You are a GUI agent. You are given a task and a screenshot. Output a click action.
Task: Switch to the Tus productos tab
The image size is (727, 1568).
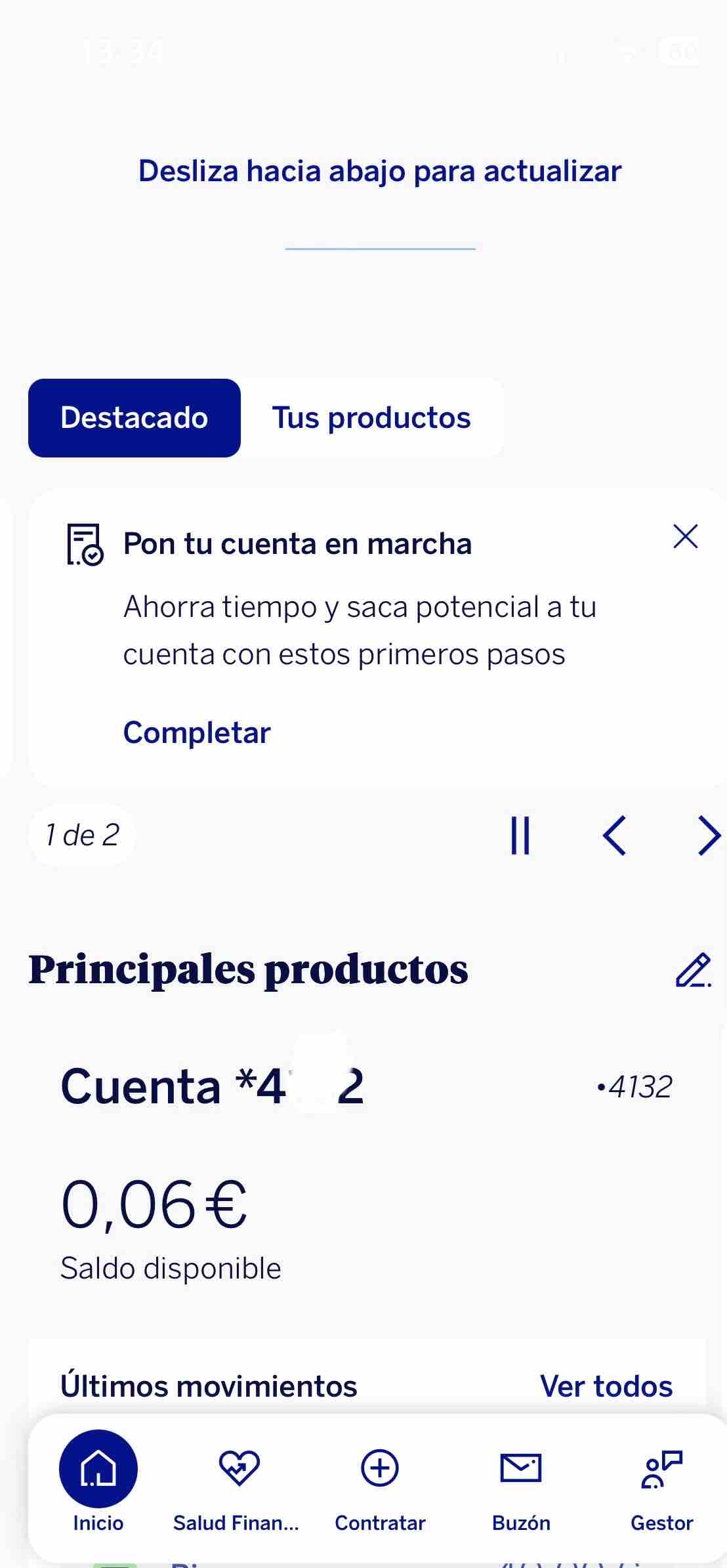click(x=371, y=418)
